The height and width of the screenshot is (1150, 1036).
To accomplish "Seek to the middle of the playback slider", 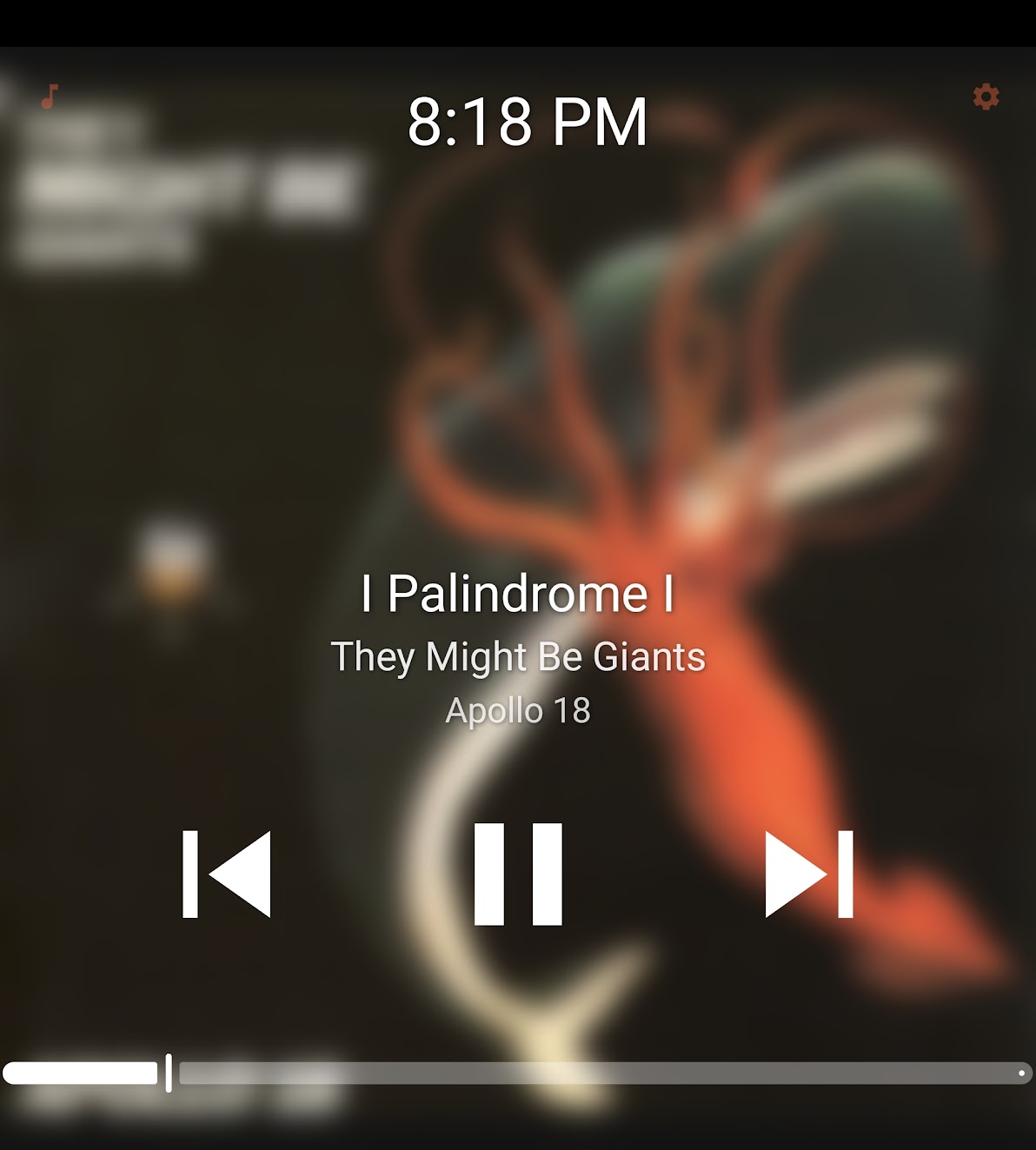I will tap(518, 1074).
